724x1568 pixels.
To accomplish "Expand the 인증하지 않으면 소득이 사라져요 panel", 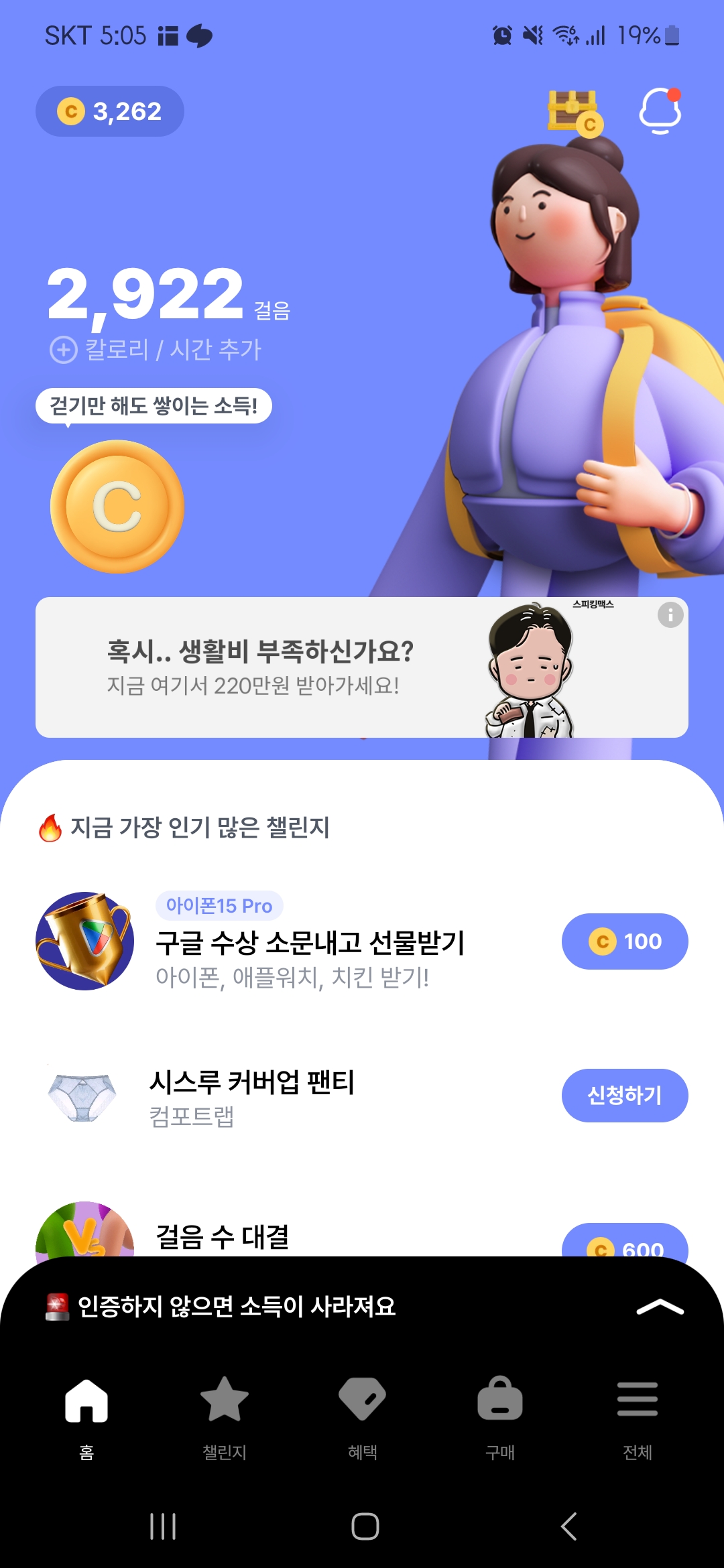I will pyautogui.click(x=660, y=1307).
